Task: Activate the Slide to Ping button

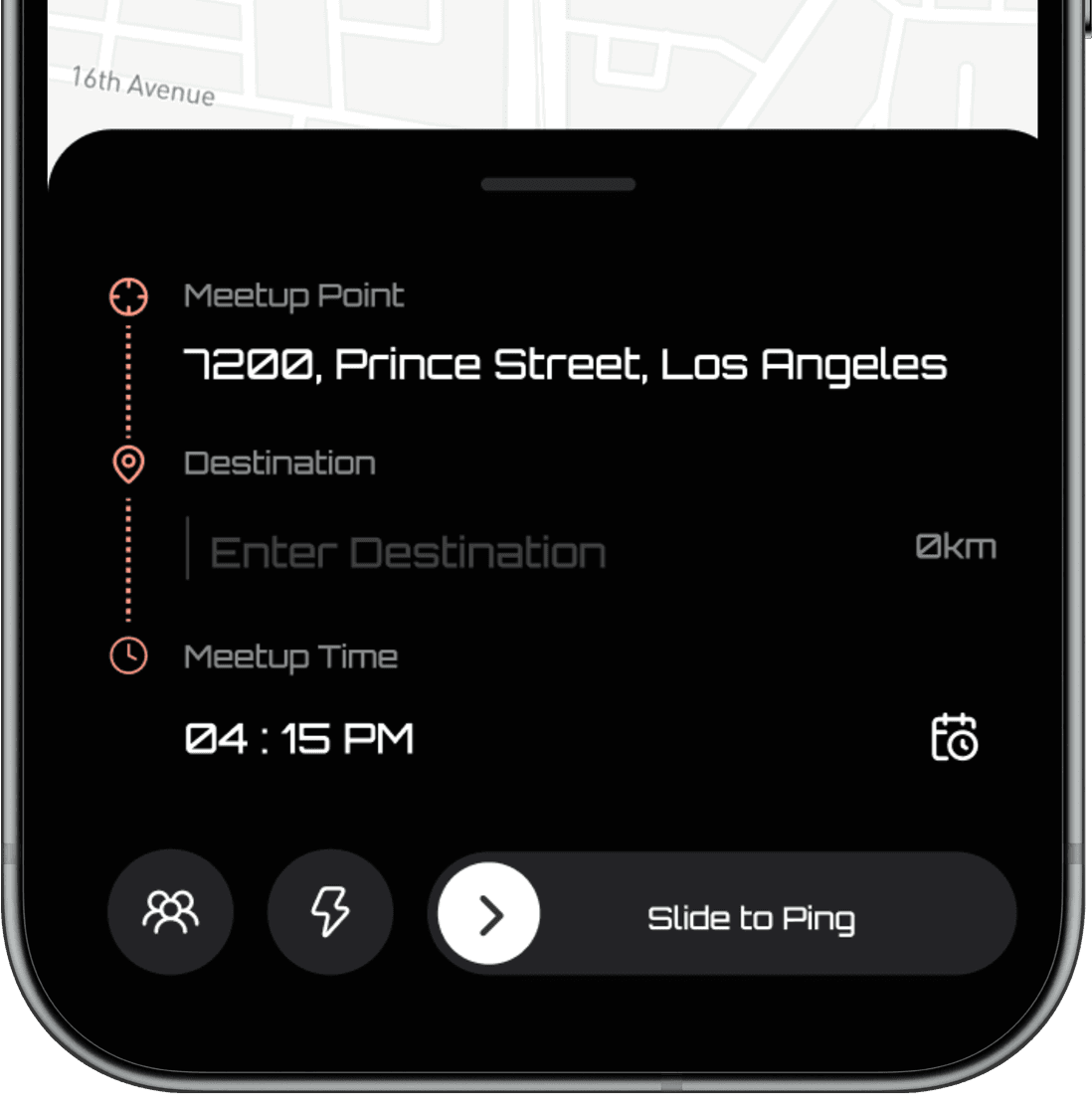Action: 751,916
